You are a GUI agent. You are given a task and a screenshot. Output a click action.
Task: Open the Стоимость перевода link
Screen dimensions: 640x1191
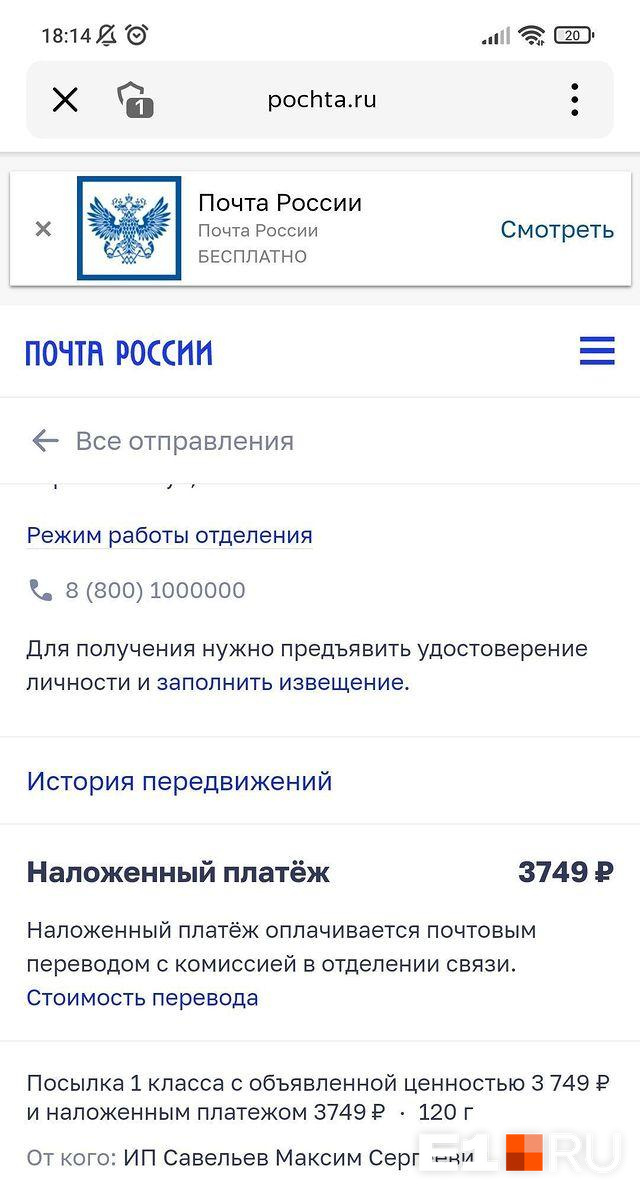142,997
